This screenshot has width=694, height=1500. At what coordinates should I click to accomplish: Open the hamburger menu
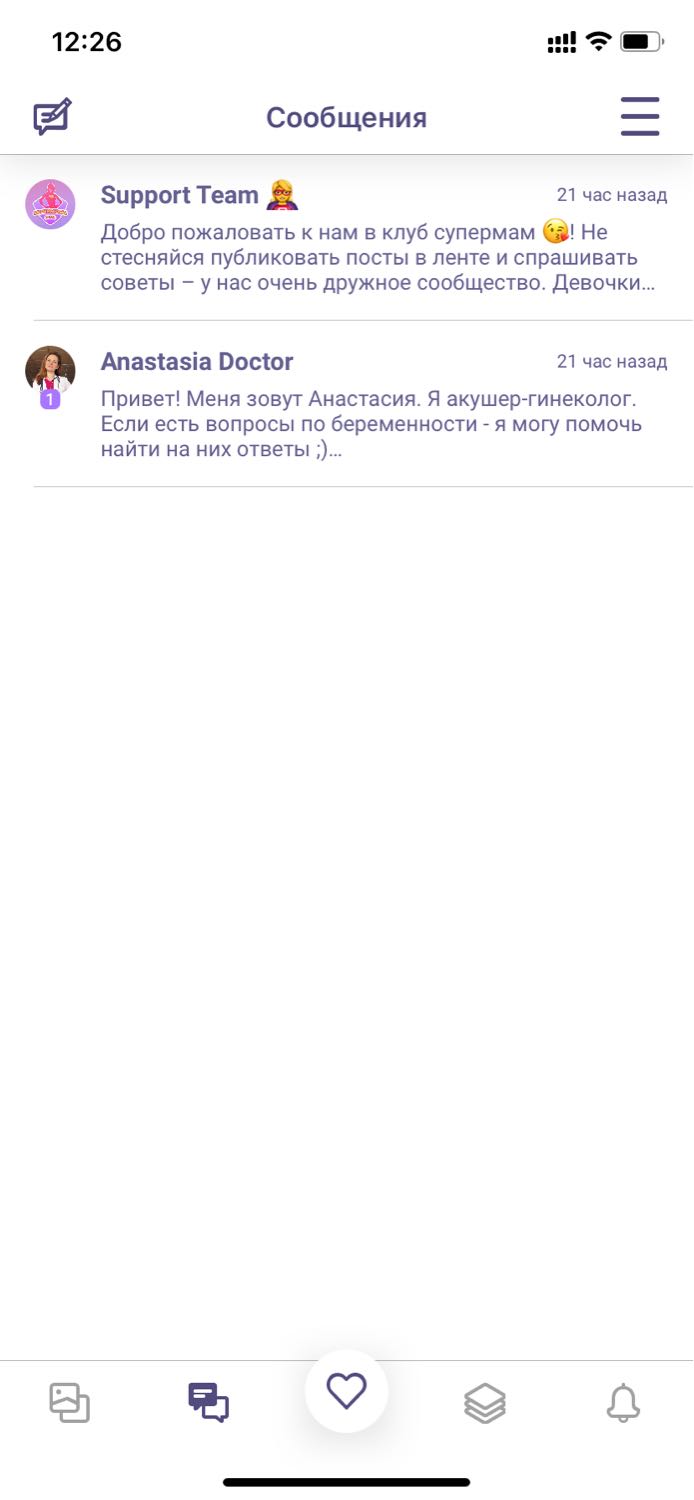640,117
